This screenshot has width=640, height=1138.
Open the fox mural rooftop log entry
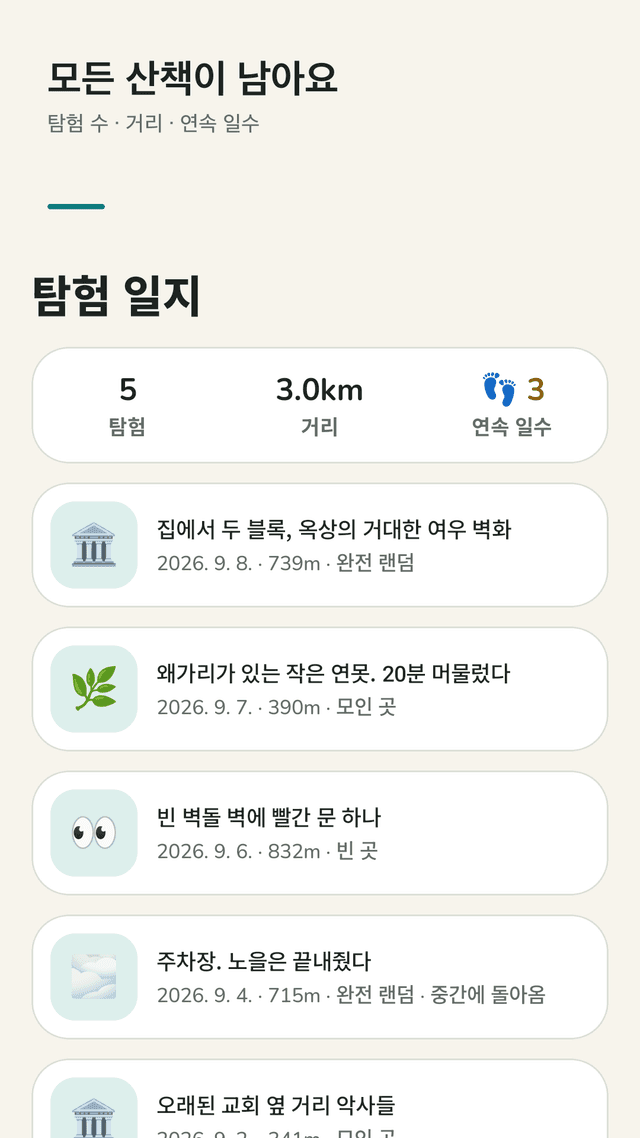click(x=320, y=545)
